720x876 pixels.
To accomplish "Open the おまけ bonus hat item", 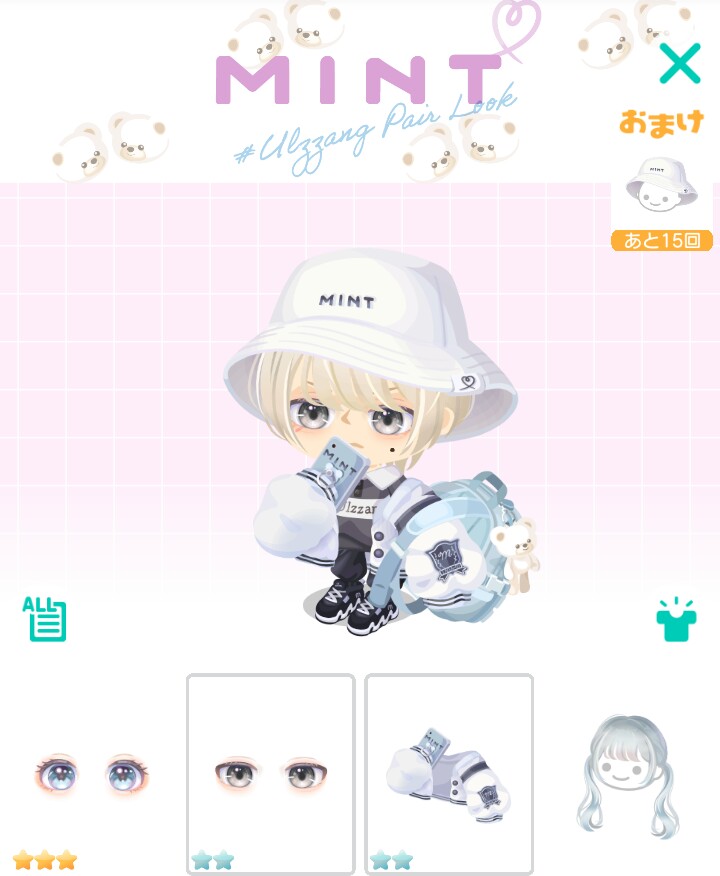I will (661, 190).
